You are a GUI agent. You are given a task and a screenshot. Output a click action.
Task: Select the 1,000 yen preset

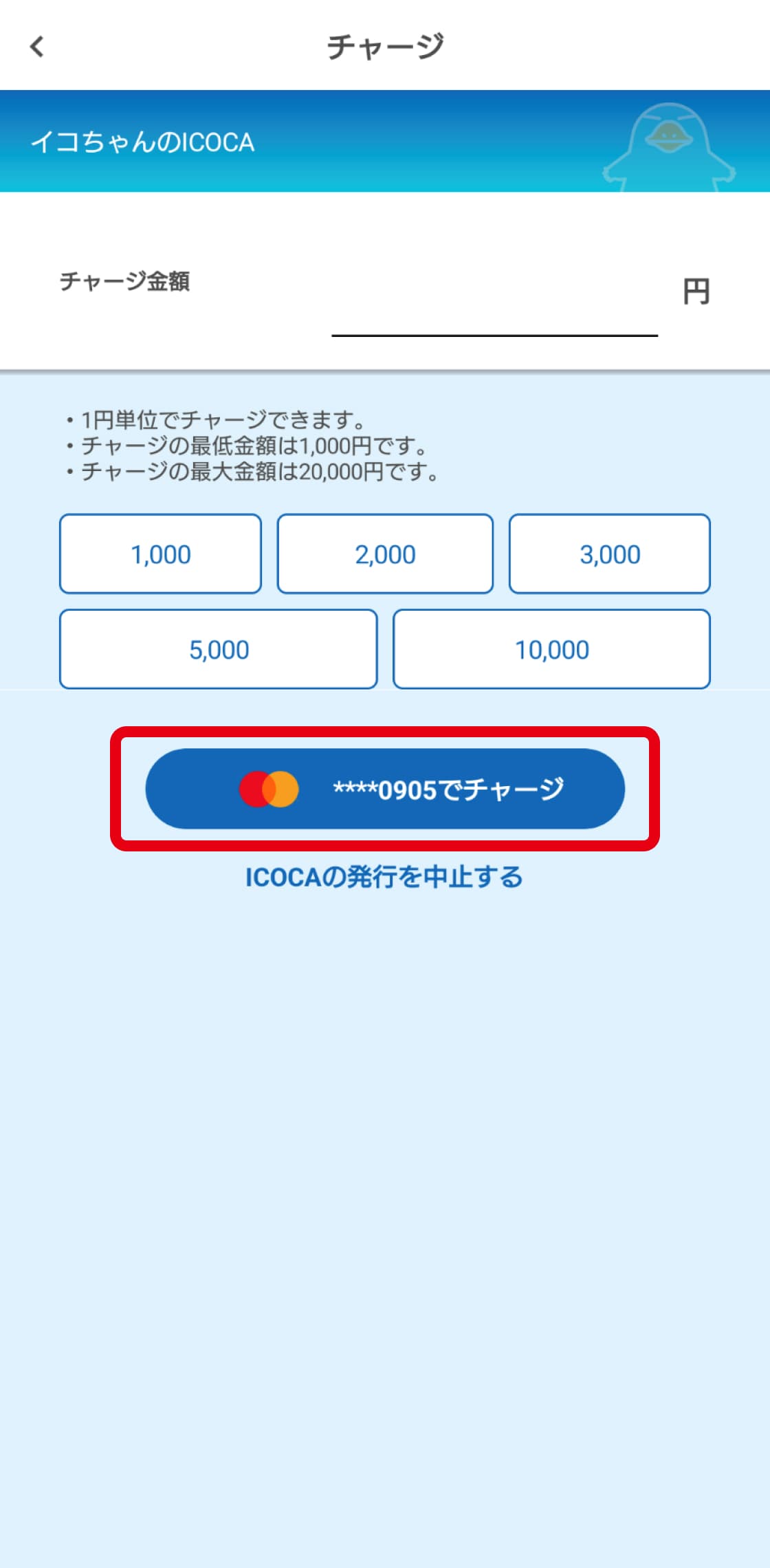[160, 554]
